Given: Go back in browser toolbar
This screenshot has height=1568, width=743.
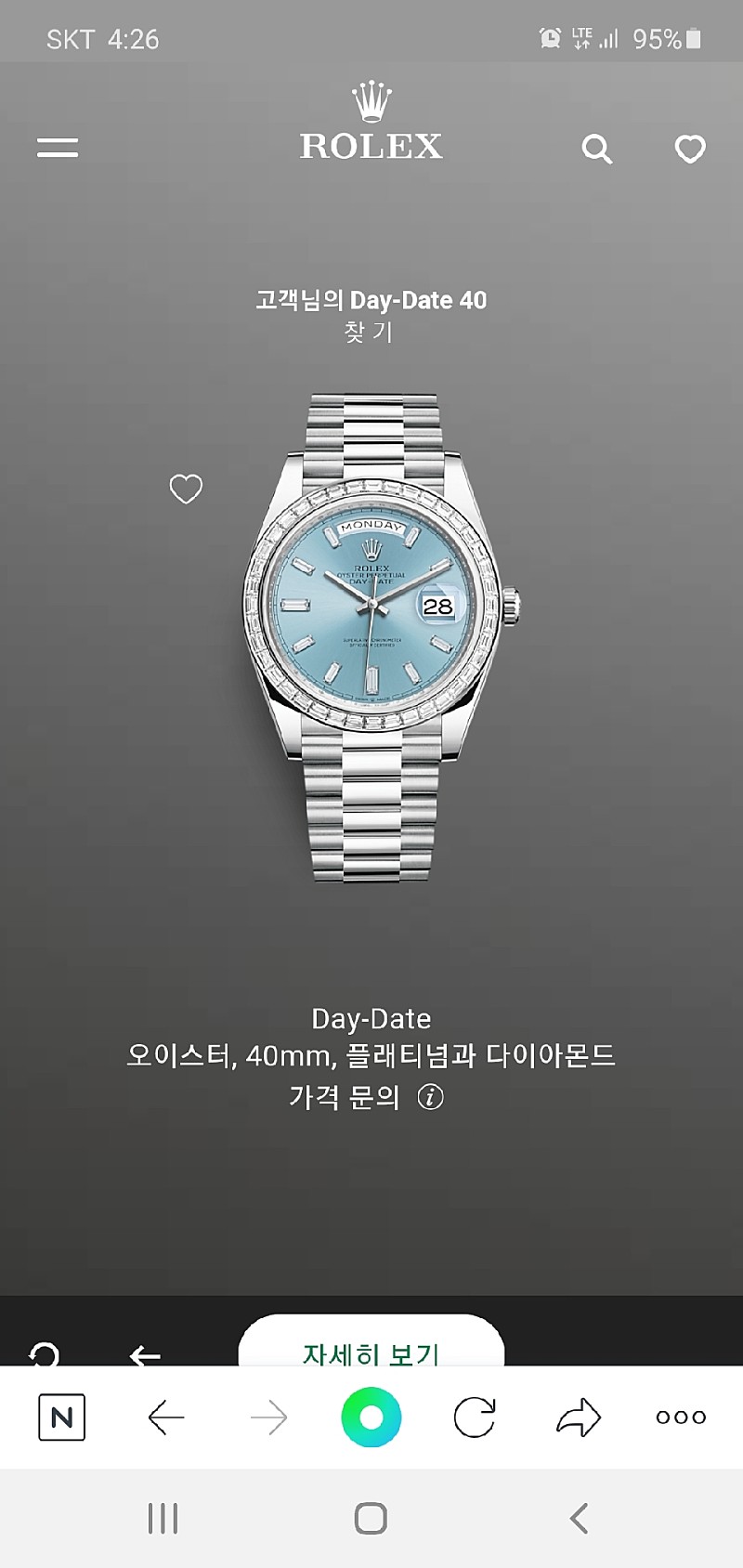Looking at the screenshot, I should point(166,1418).
